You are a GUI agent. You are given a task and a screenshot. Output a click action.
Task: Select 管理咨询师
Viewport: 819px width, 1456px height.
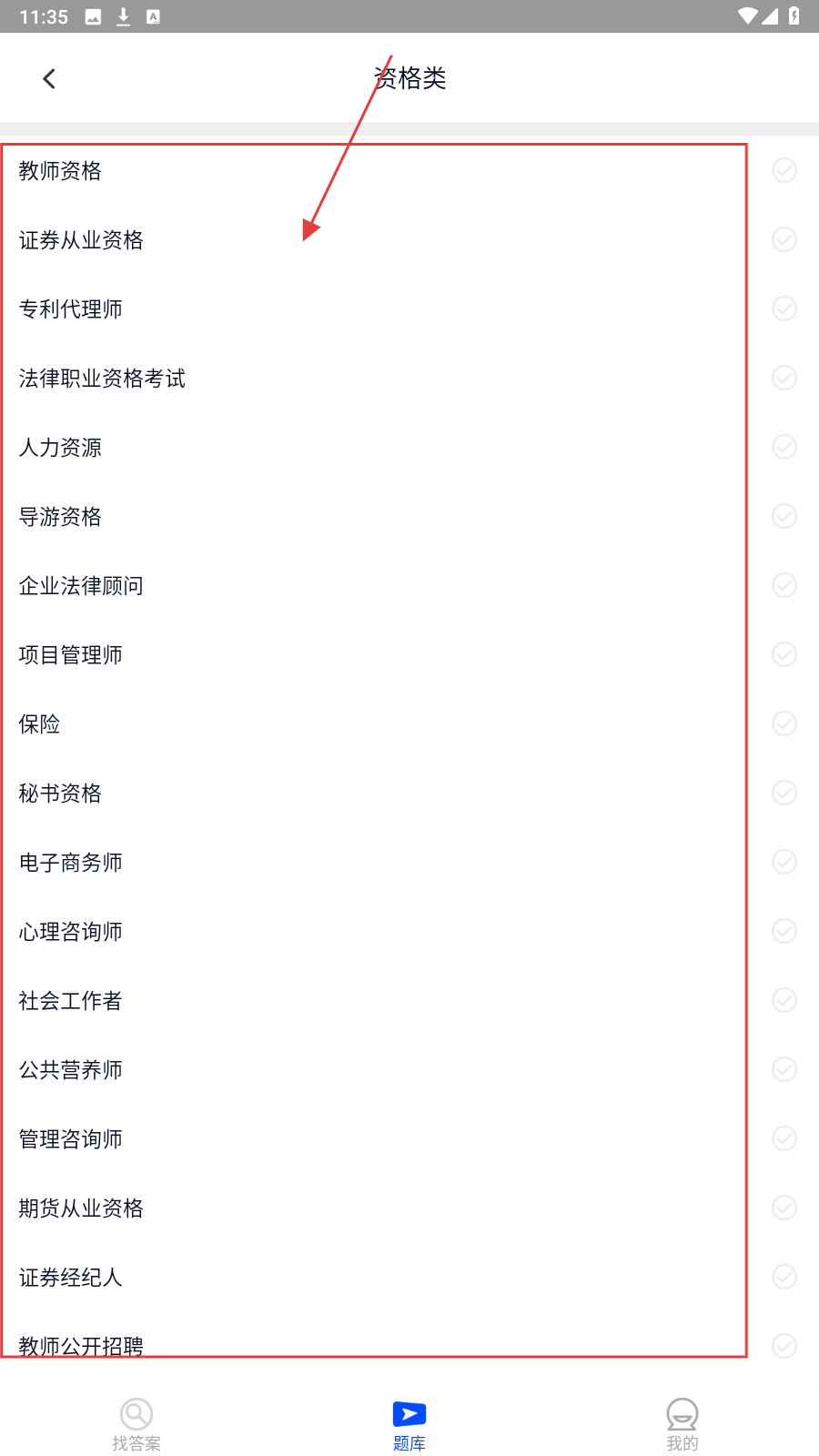coord(409,1138)
